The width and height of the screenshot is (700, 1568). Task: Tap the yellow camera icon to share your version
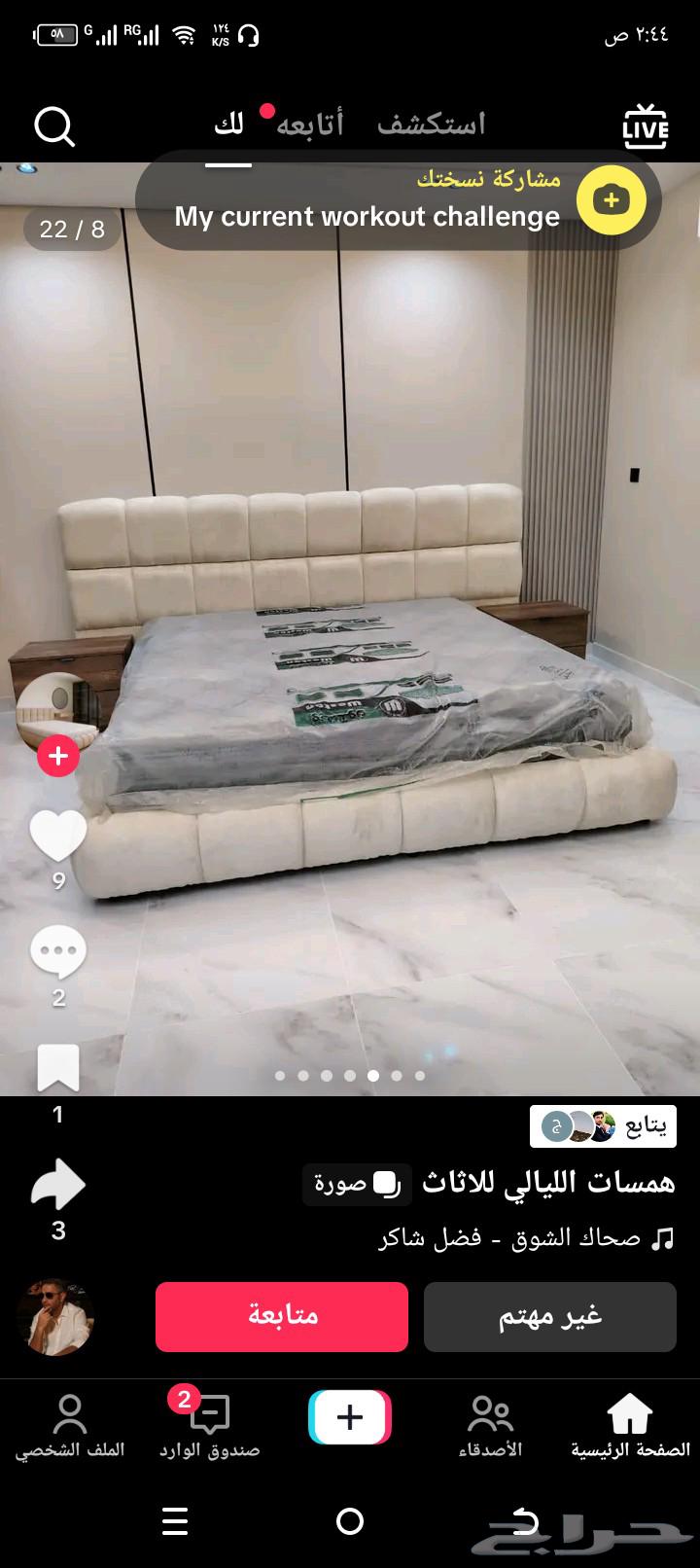point(610,198)
